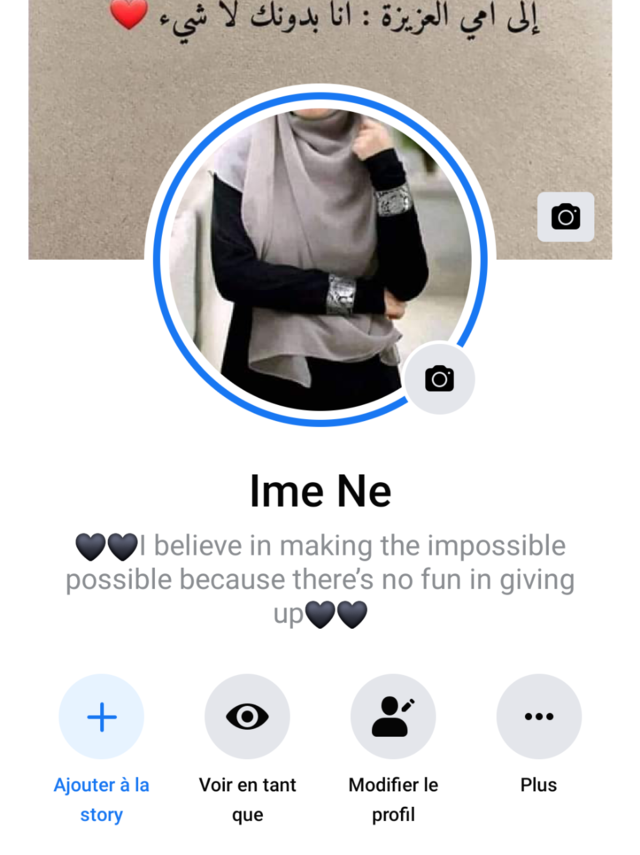Change profile picture via camera icon
The width and height of the screenshot is (640, 855).
point(439,378)
